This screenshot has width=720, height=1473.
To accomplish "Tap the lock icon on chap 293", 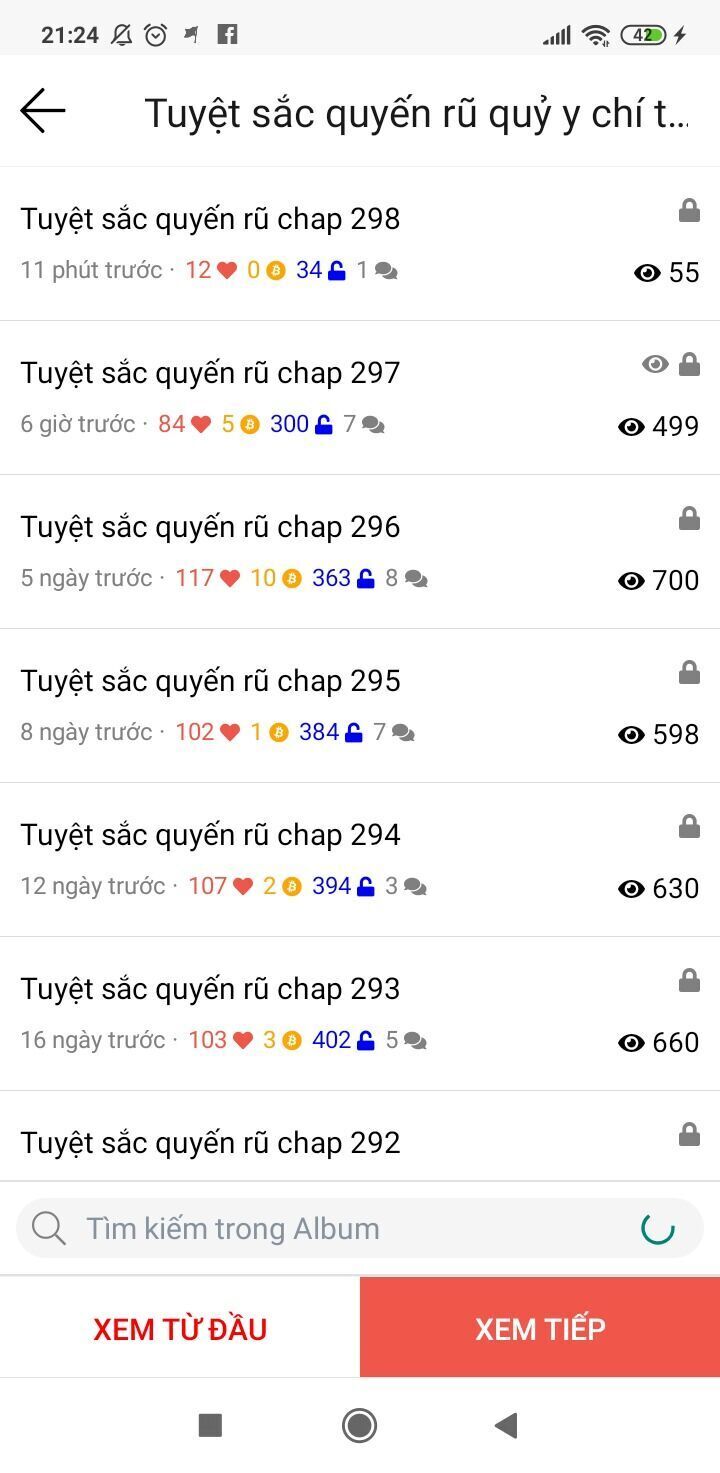I will coord(689,980).
